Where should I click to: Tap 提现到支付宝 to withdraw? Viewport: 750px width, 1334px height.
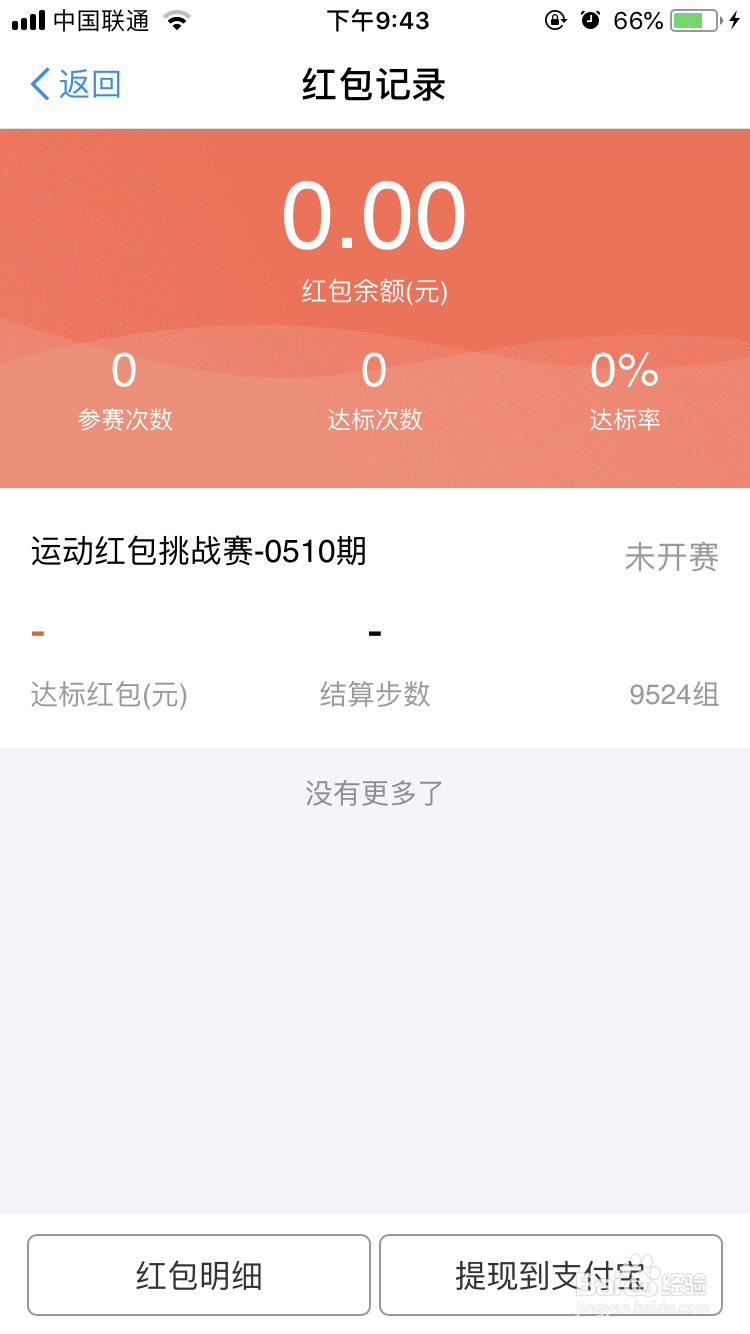coord(551,1275)
